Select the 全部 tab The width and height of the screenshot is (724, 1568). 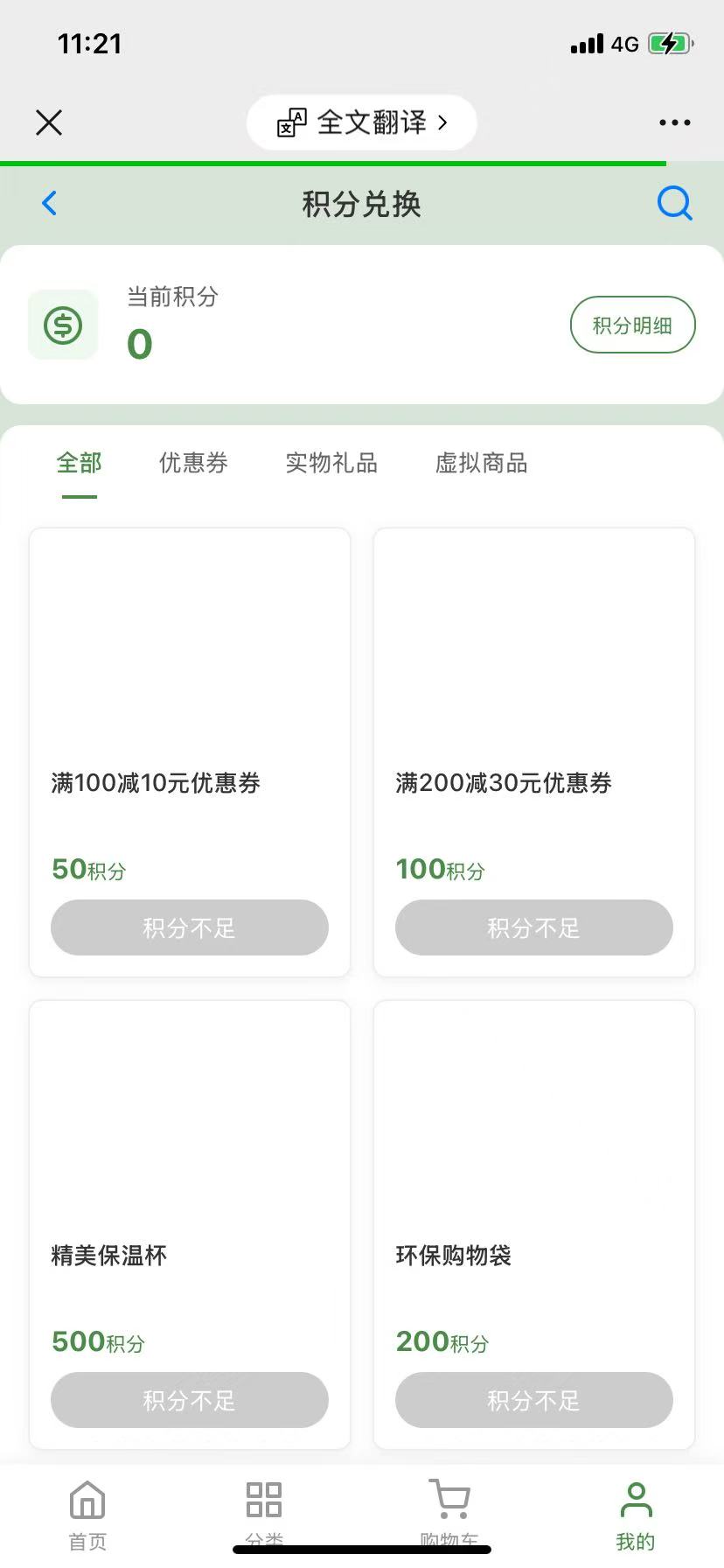[80, 463]
